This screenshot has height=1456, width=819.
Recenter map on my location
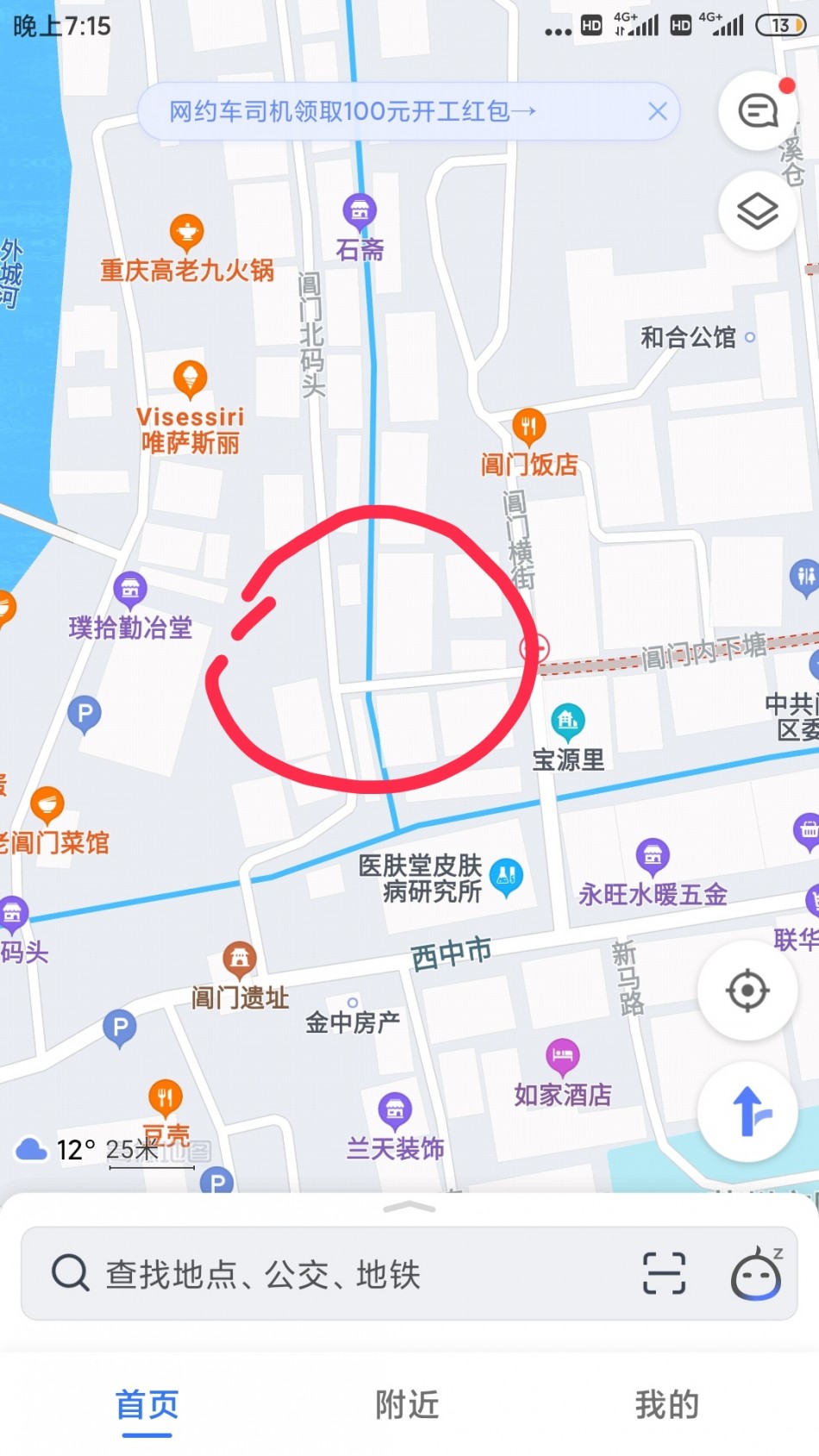pyautogui.click(x=747, y=990)
